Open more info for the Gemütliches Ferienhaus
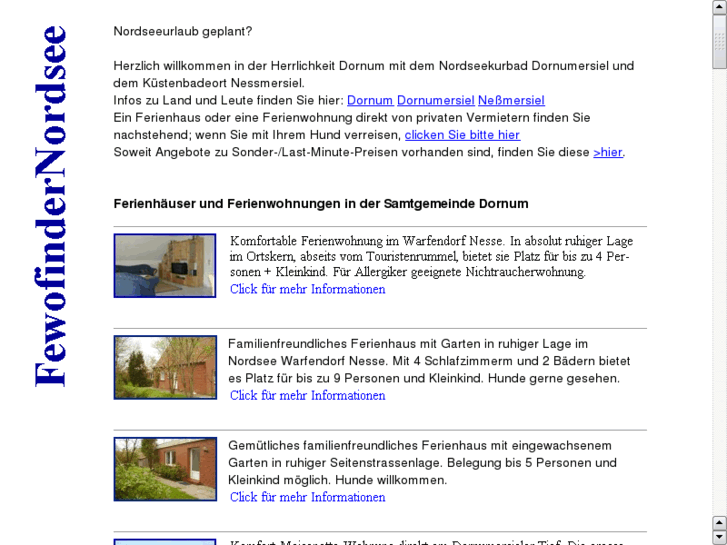727x545 pixels. coord(307,497)
